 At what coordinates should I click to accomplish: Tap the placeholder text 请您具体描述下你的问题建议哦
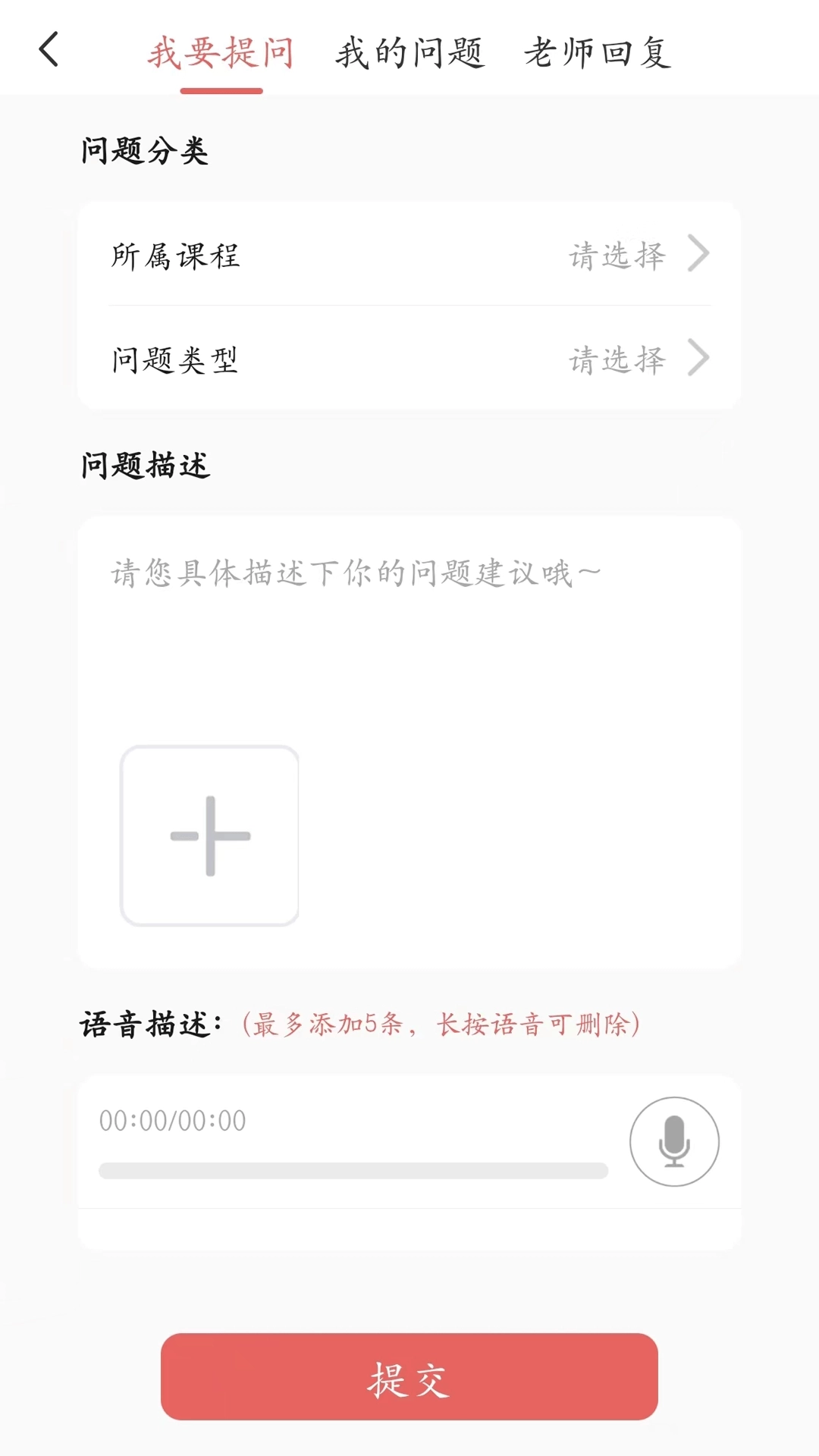click(x=353, y=574)
